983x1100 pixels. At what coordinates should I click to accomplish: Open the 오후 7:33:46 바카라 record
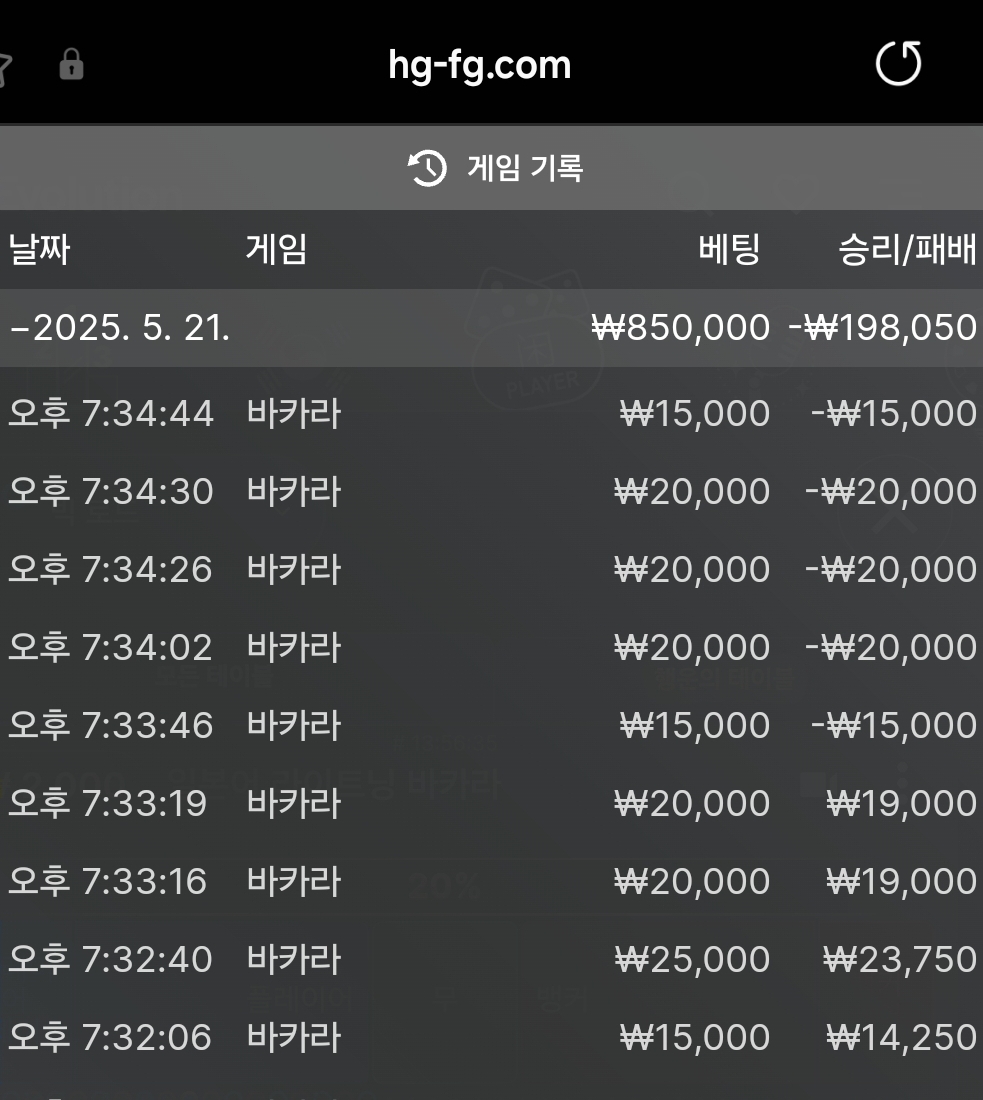click(490, 725)
